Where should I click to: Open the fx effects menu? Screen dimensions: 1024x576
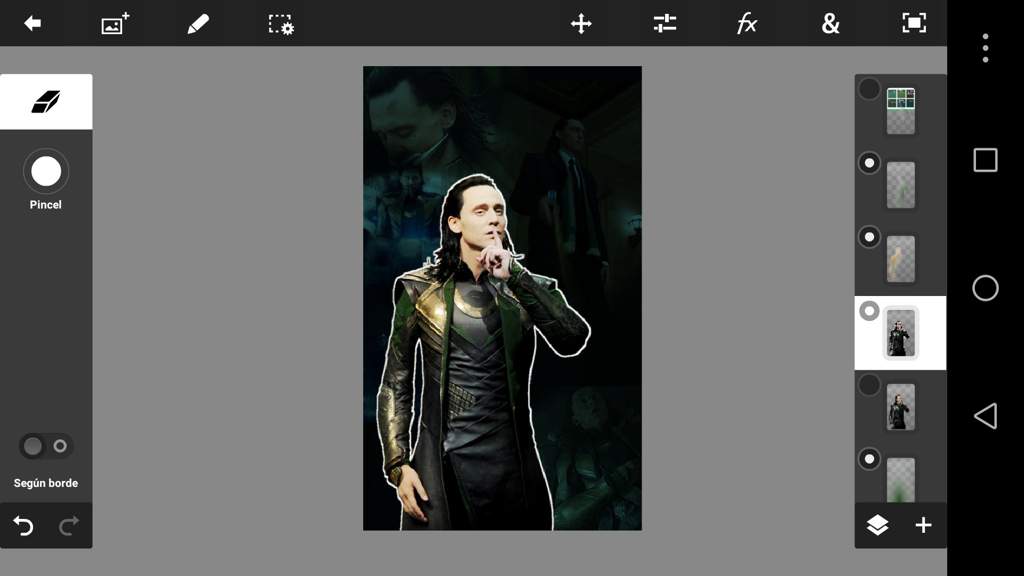pyautogui.click(x=747, y=24)
